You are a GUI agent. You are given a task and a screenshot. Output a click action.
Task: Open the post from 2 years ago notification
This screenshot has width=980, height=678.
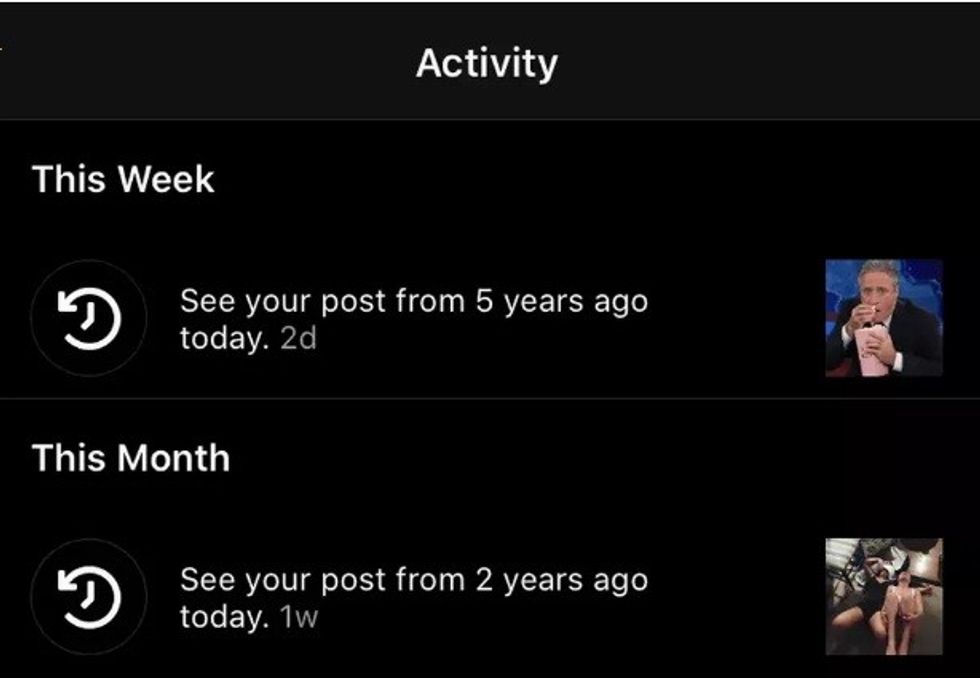pyautogui.click(x=413, y=598)
